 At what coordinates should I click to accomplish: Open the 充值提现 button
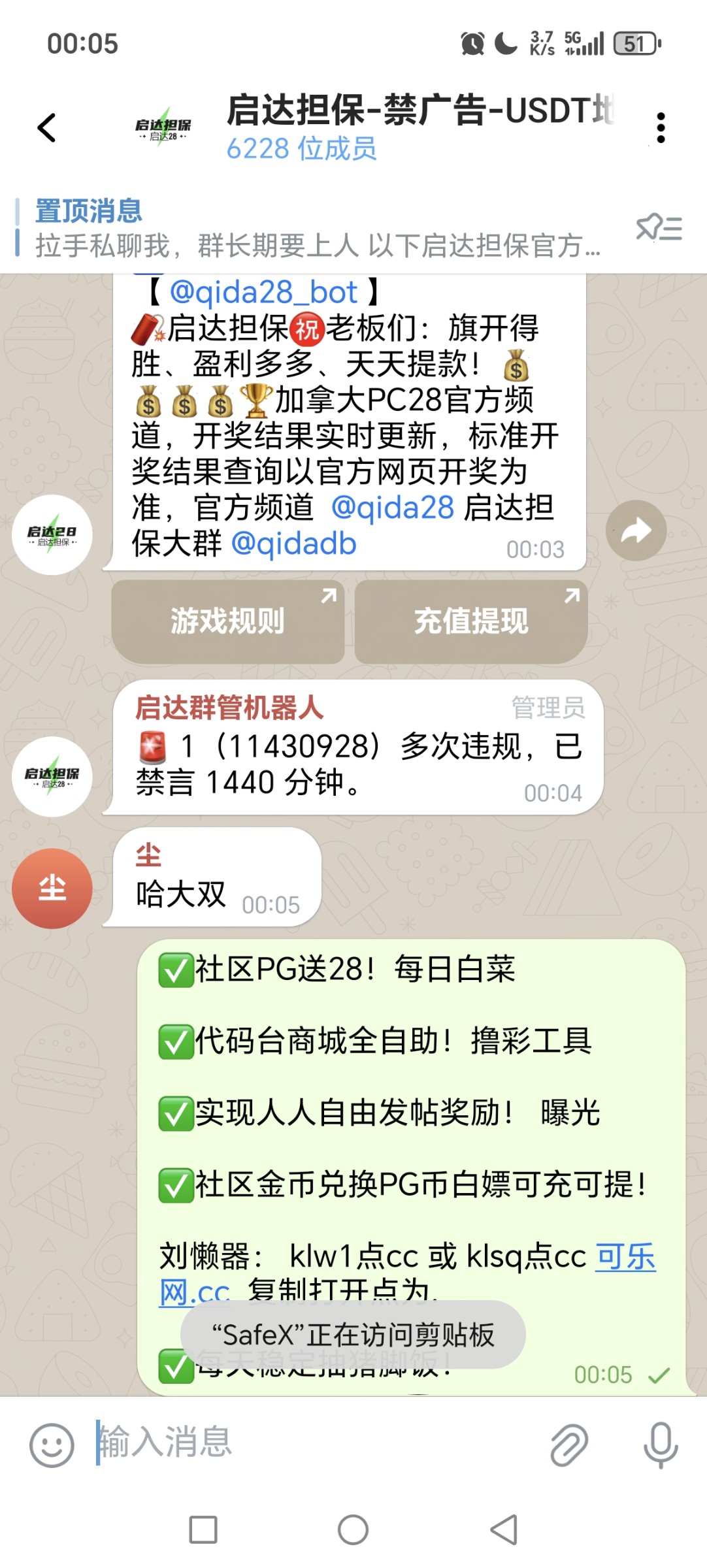470,621
